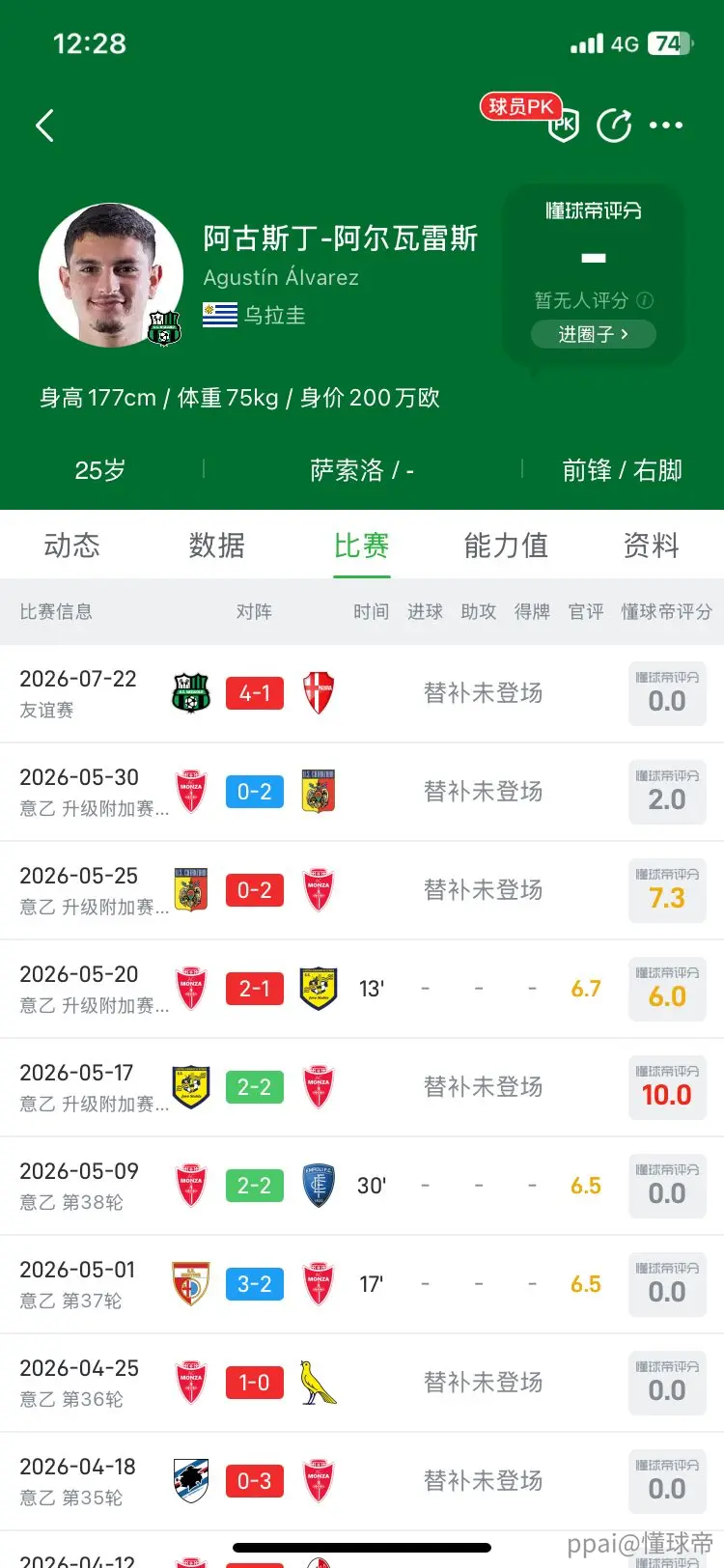Open the 球员PK player comparison icon
Screen dimensions: 724x1568
click(x=564, y=125)
